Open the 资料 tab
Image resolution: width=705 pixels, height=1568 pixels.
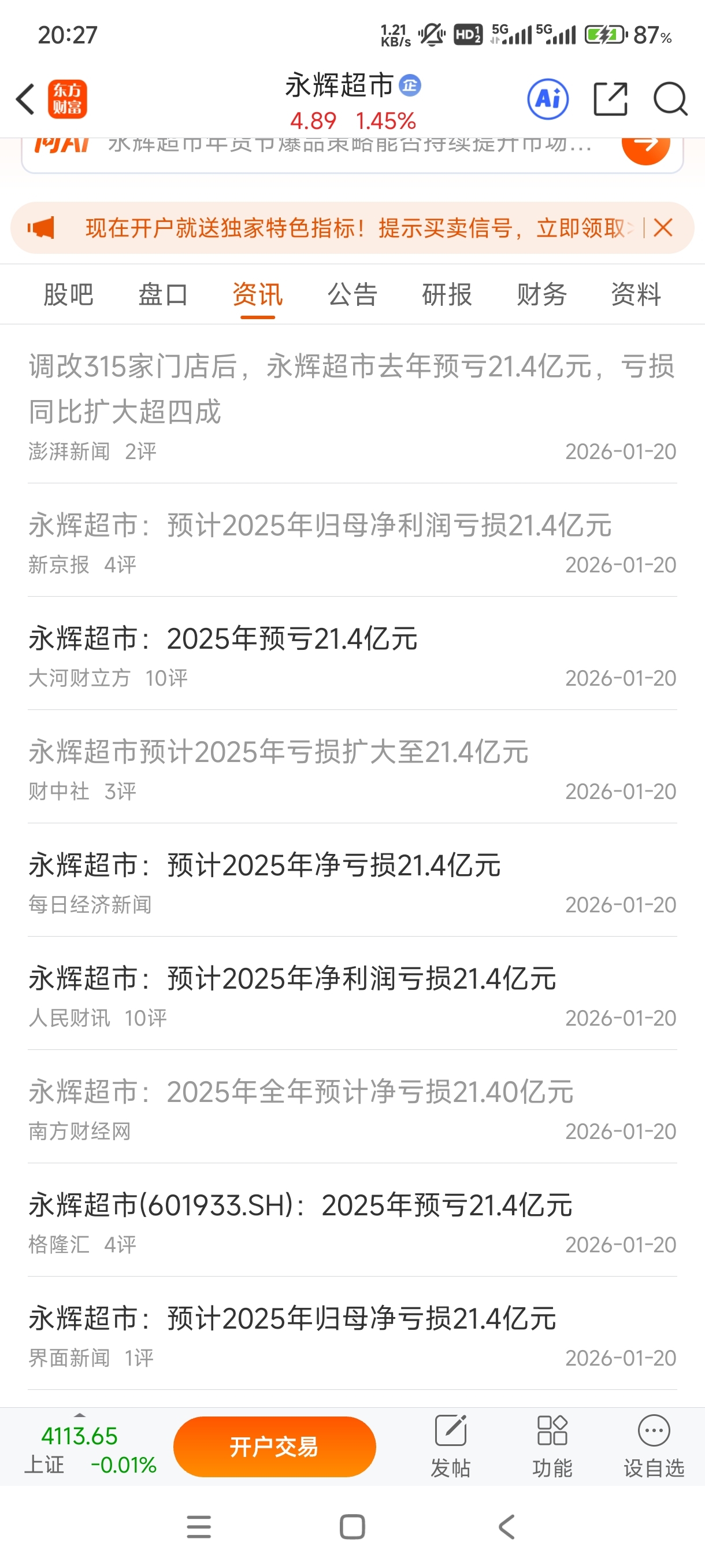(636, 295)
